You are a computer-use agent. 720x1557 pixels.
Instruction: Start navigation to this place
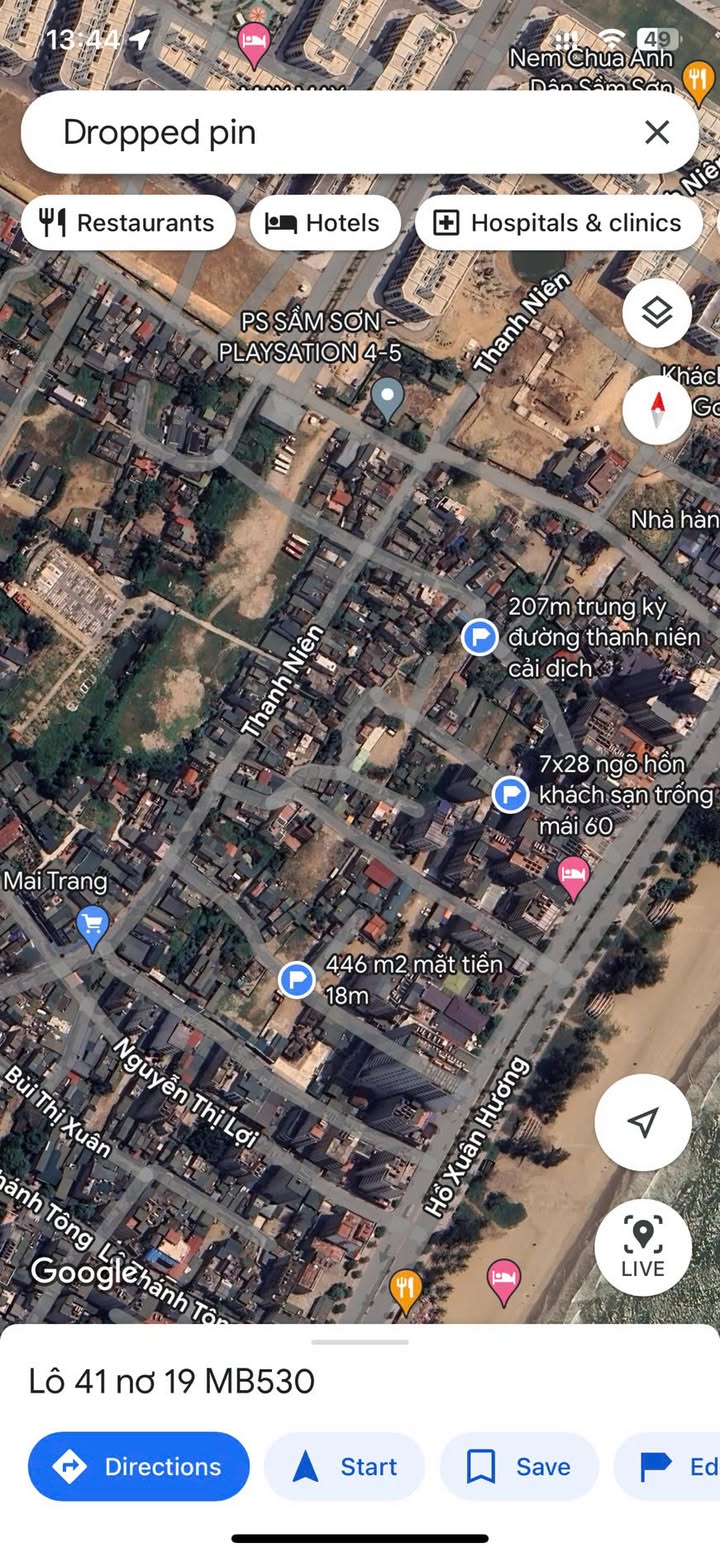coord(345,1466)
